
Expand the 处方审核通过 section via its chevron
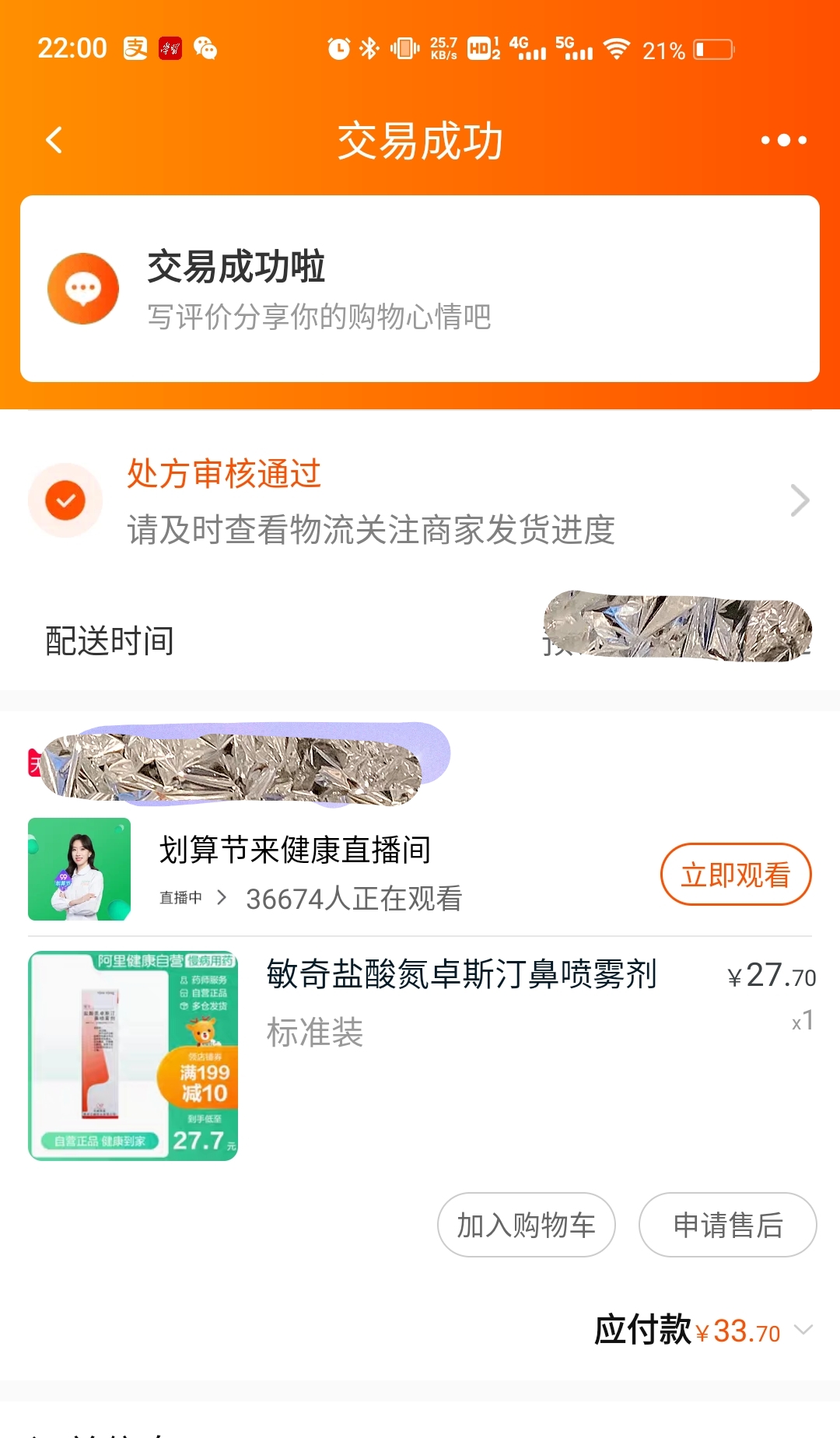point(800,500)
